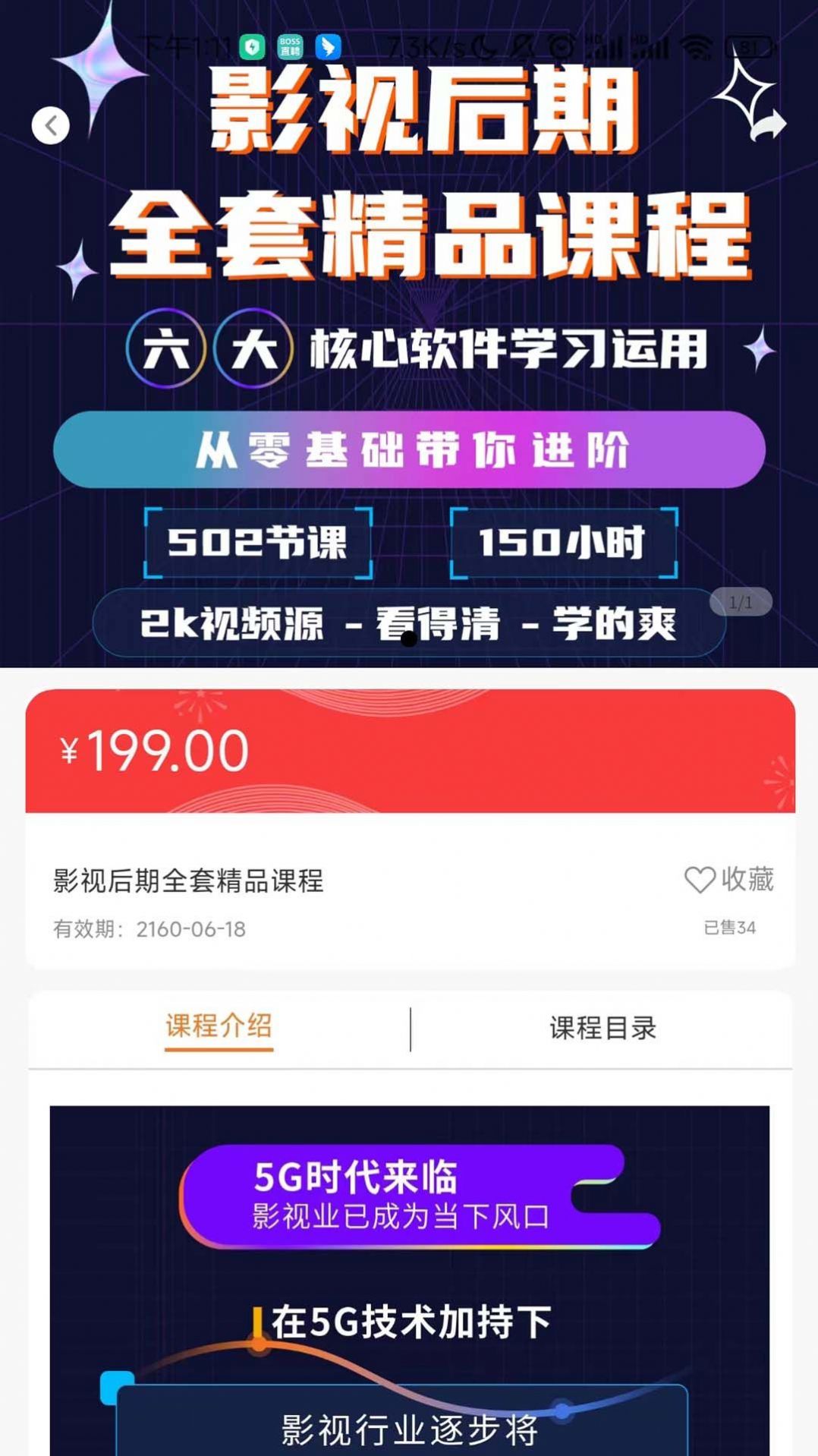The image size is (818, 1456).
Task: Click the 已售34 sales count text
Action: click(x=730, y=928)
